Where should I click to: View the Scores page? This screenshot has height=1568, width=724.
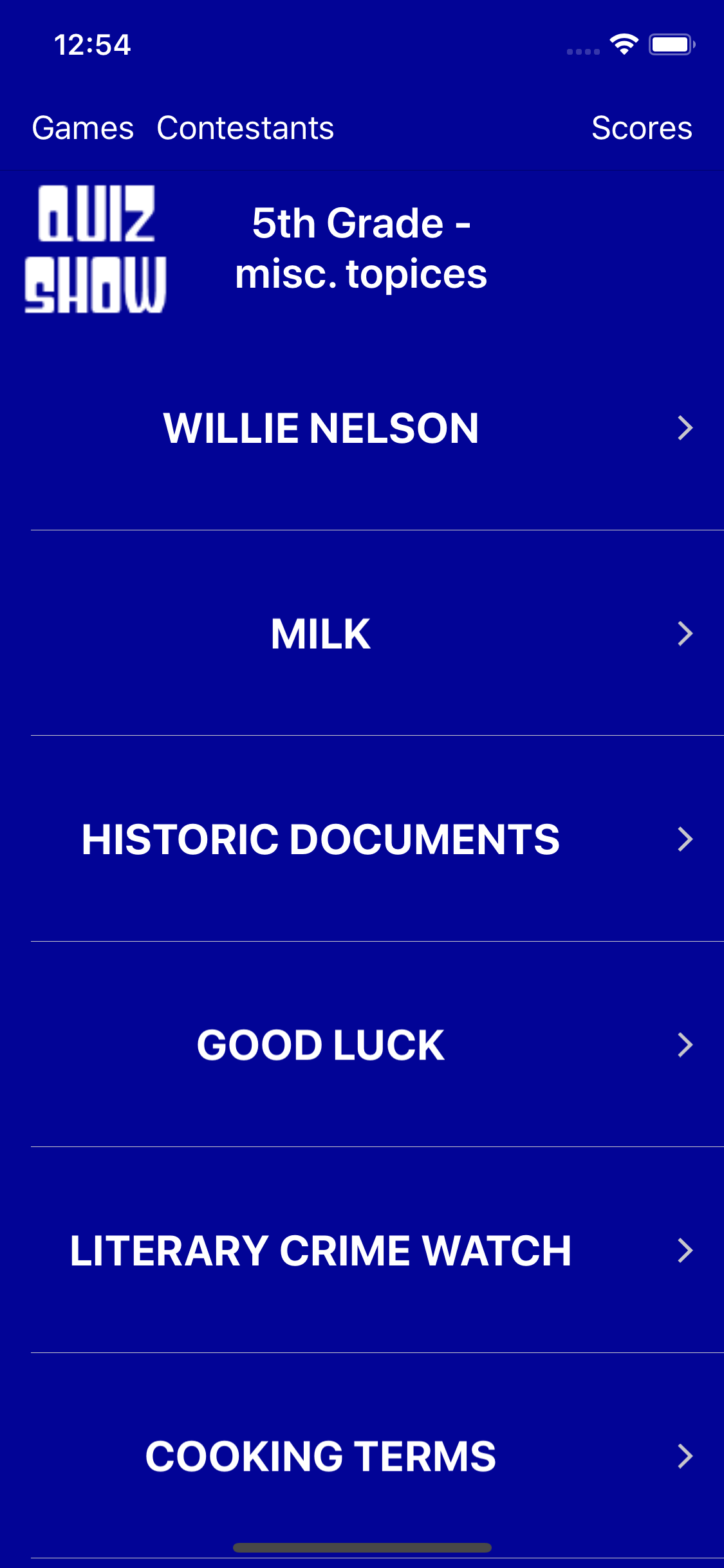coord(642,127)
